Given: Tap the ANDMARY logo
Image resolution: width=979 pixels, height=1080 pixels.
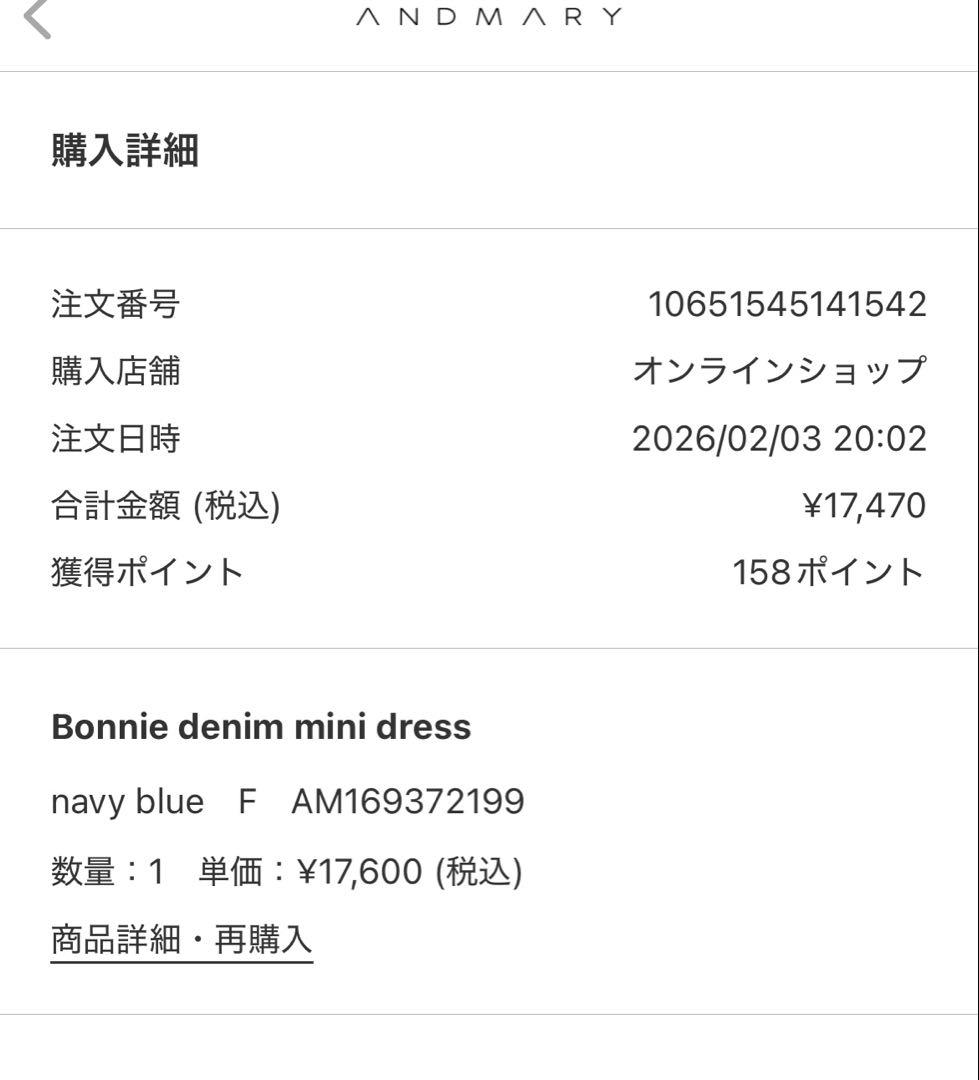Looking at the screenshot, I should coord(489,14).
